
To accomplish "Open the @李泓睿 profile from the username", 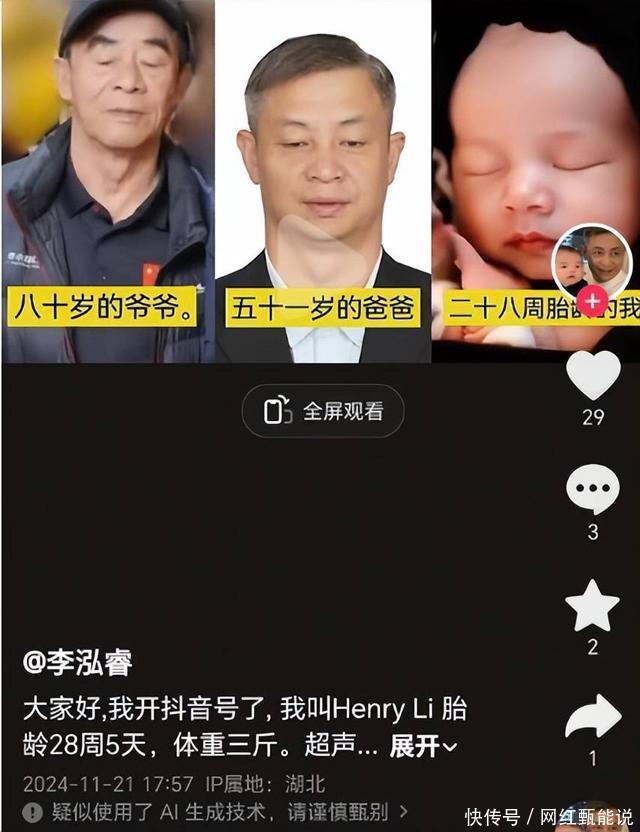I will pyautogui.click(x=78, y=662).
